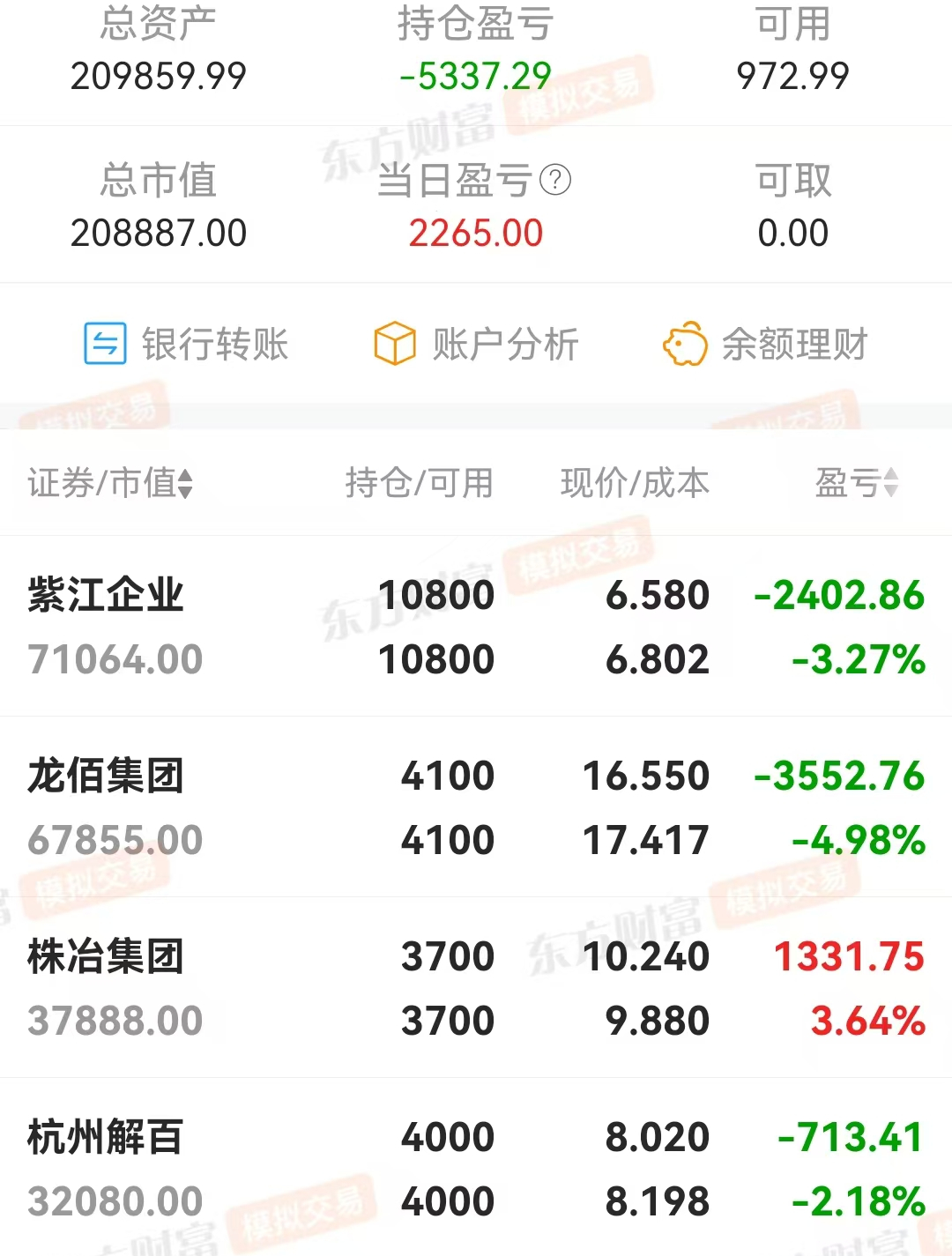Tap the red 2265.00 daily profit value
The image size is (952, 1256).
point(476,232)
